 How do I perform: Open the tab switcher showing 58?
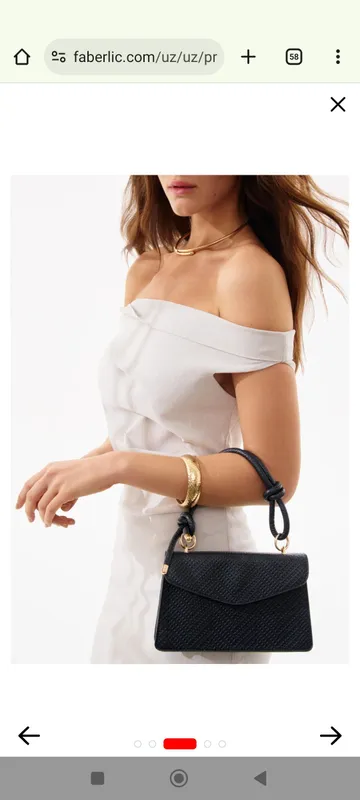pos(294,57)
